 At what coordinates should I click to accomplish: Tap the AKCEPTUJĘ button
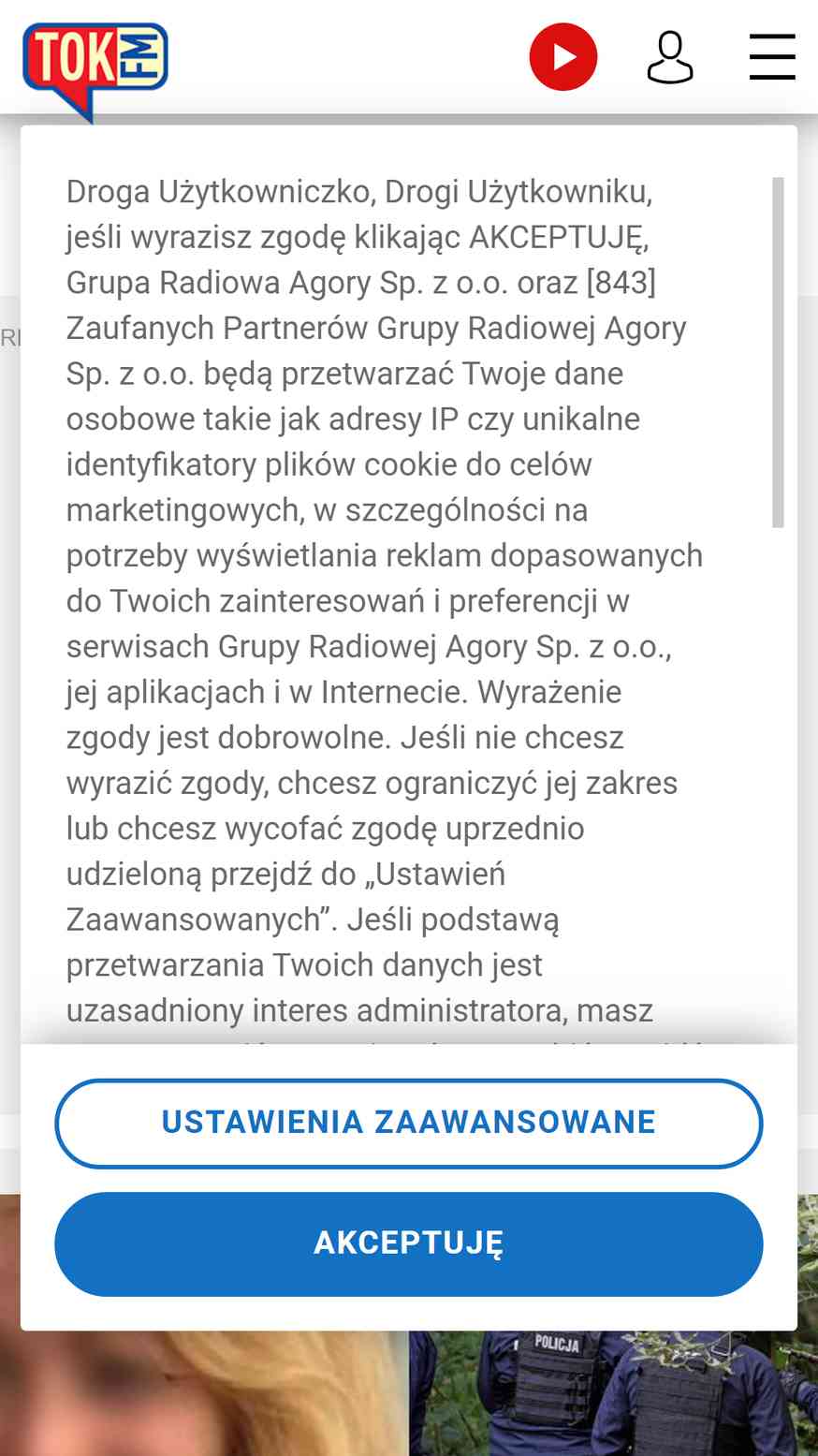click(x=408, y=1243)
